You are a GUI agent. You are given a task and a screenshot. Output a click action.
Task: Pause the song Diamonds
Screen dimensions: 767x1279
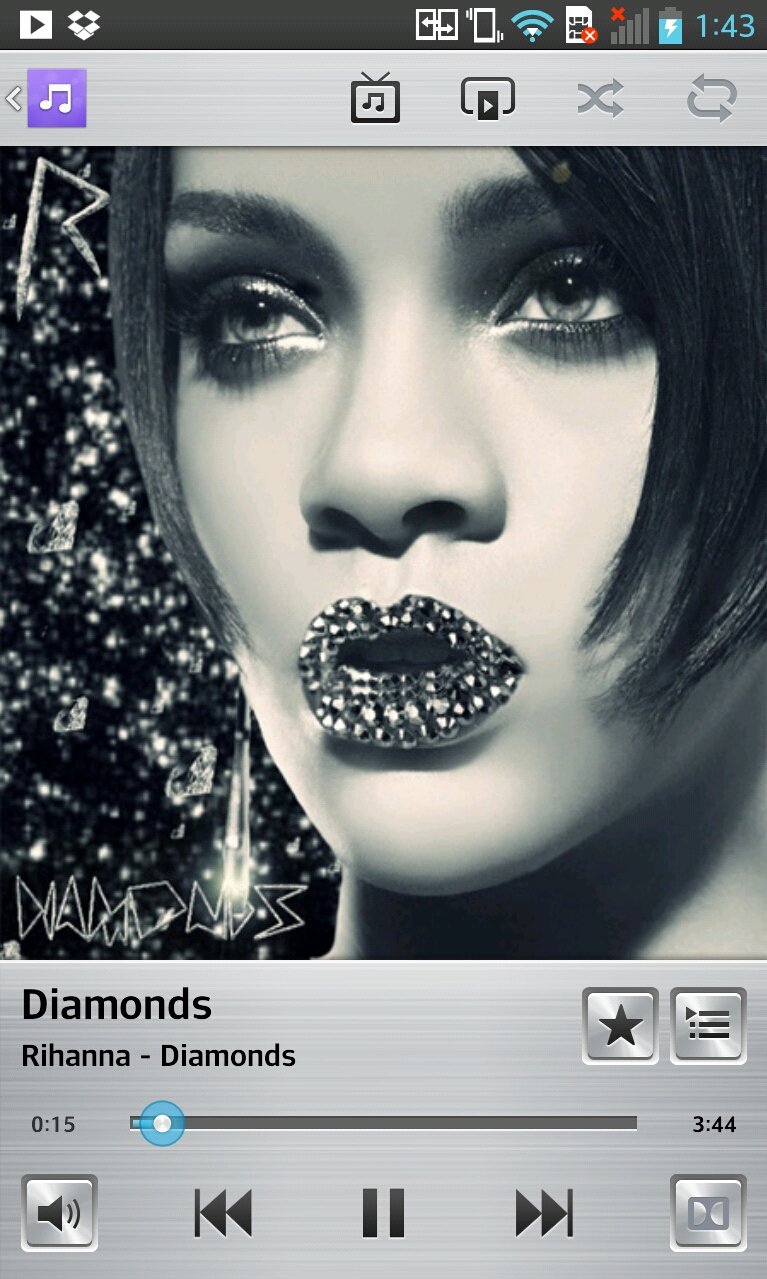[383, 1213]
